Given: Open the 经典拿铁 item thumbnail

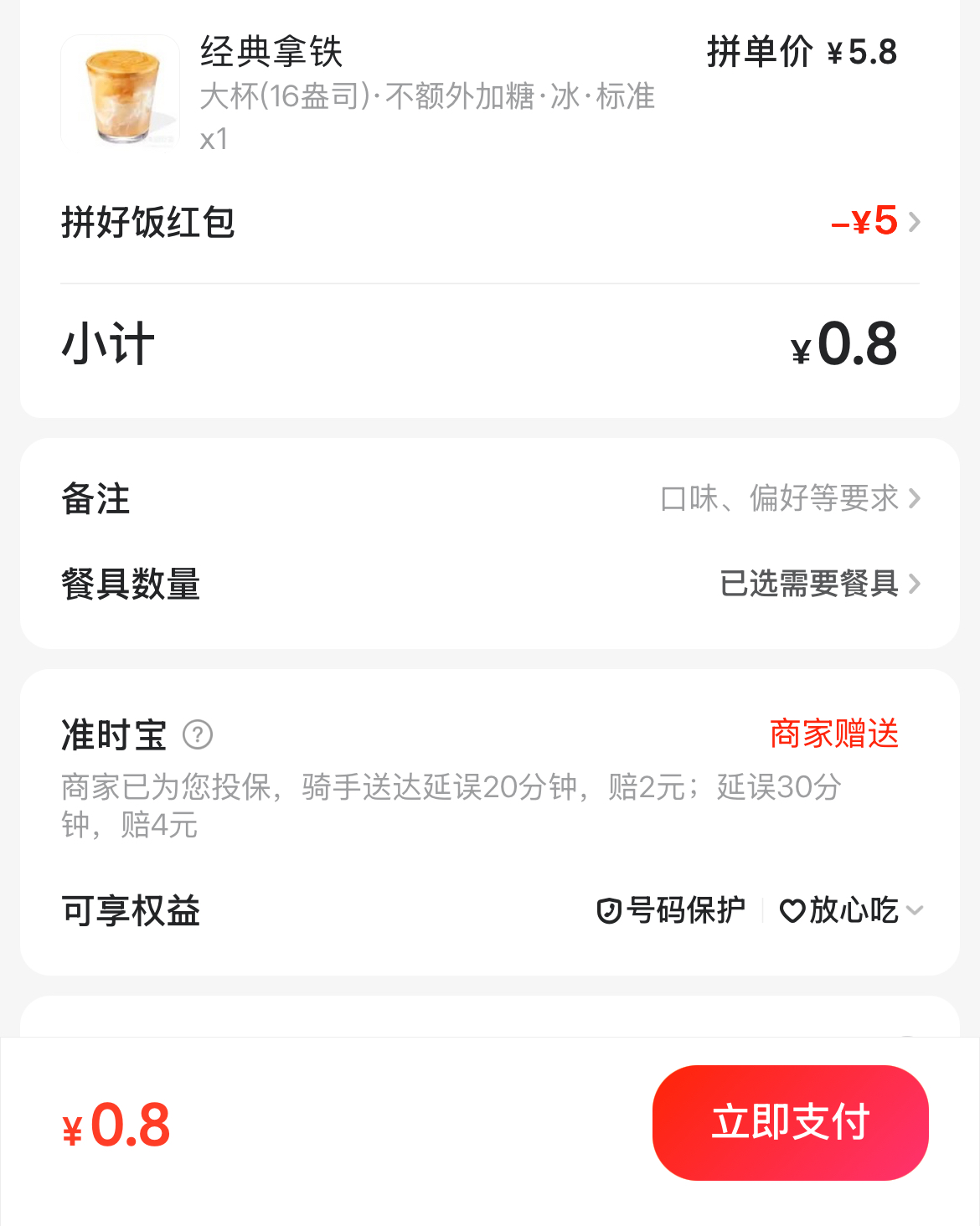Looking at the screenshot, I should point(121,92).
